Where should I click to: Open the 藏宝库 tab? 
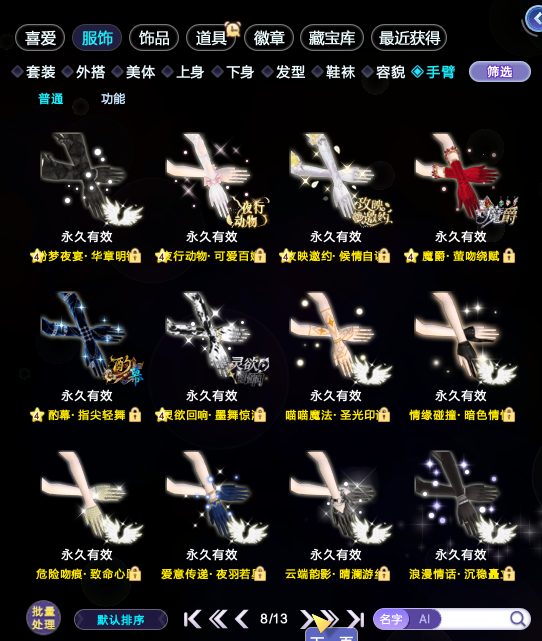[x=331, y=38]
